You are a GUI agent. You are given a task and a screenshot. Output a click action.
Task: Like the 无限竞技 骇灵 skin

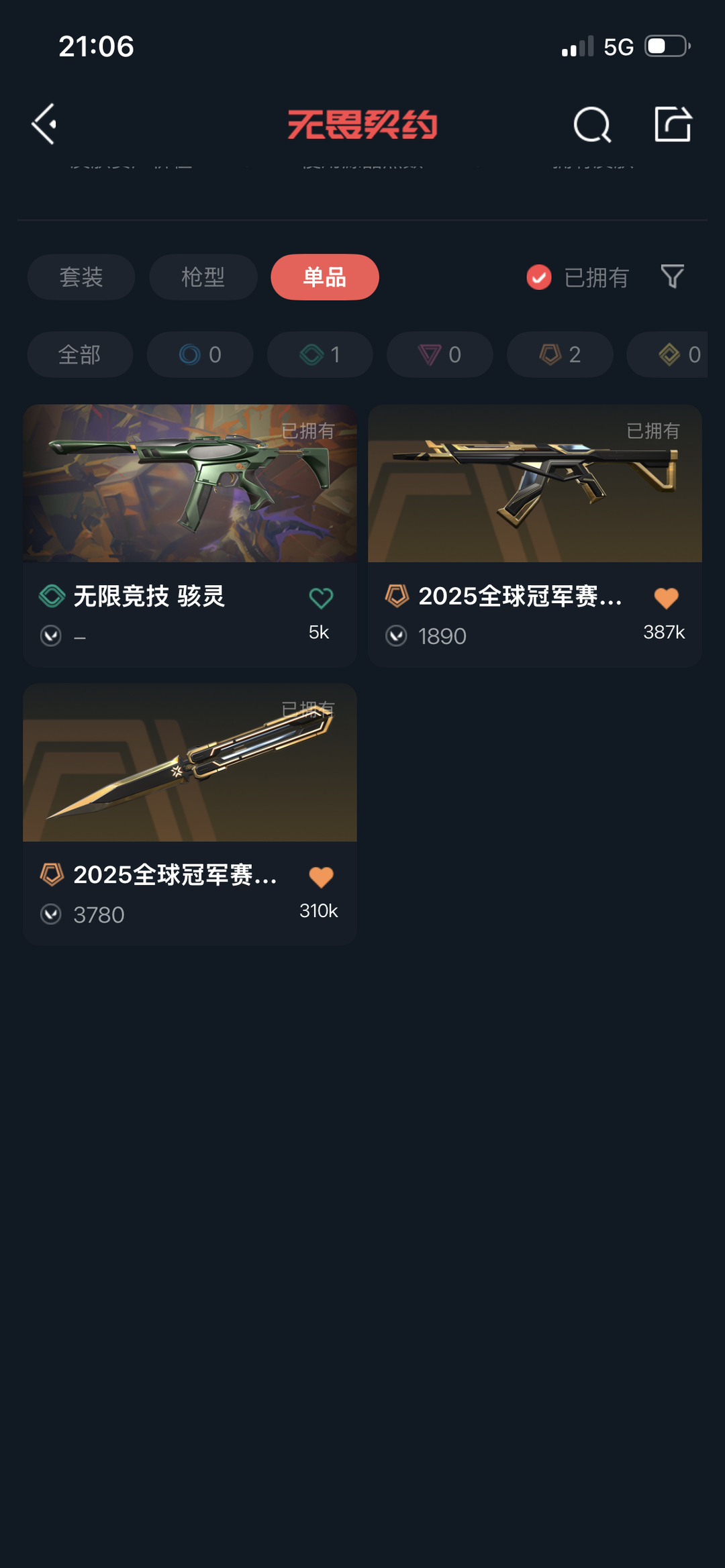(x=321, y=598)
